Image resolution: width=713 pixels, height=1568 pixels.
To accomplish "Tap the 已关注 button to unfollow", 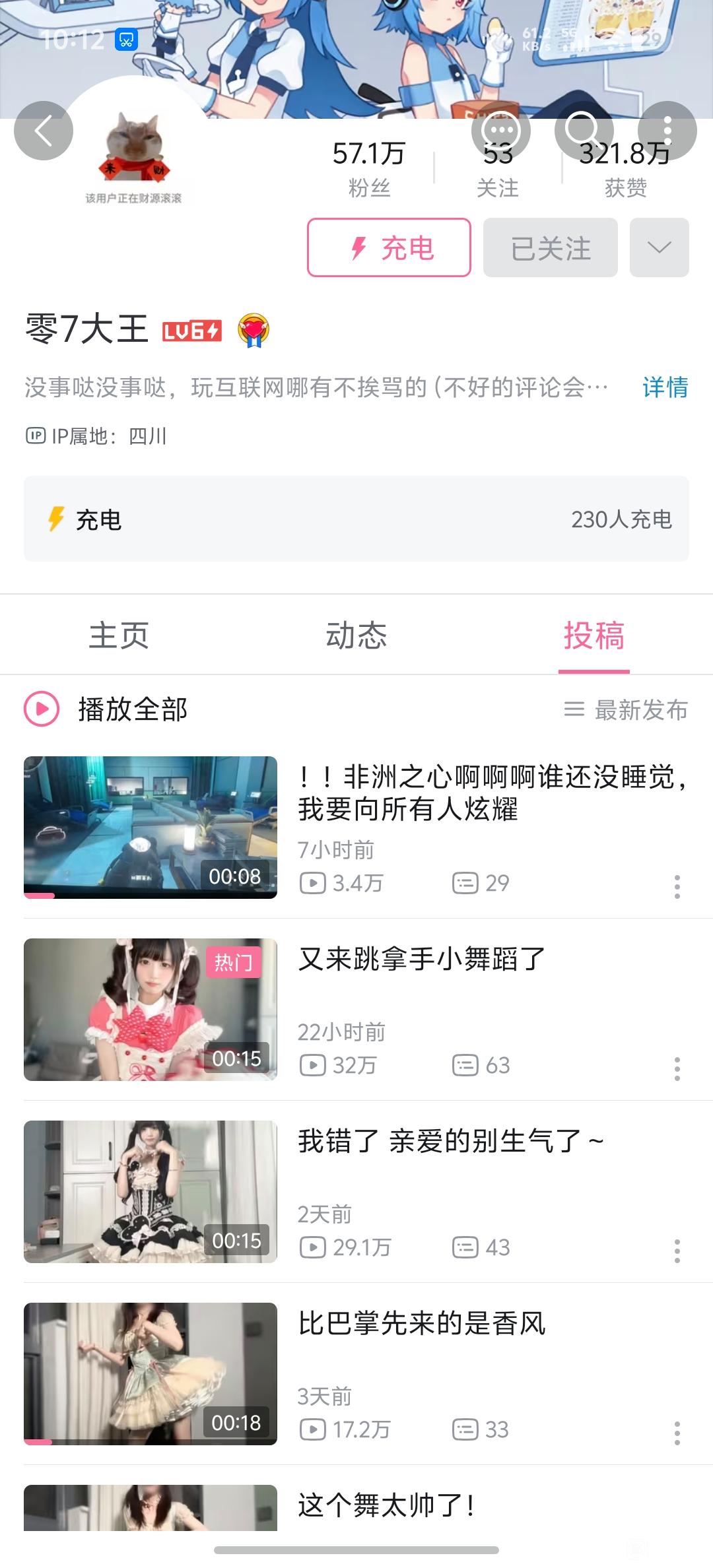I will tap(550, 247).
